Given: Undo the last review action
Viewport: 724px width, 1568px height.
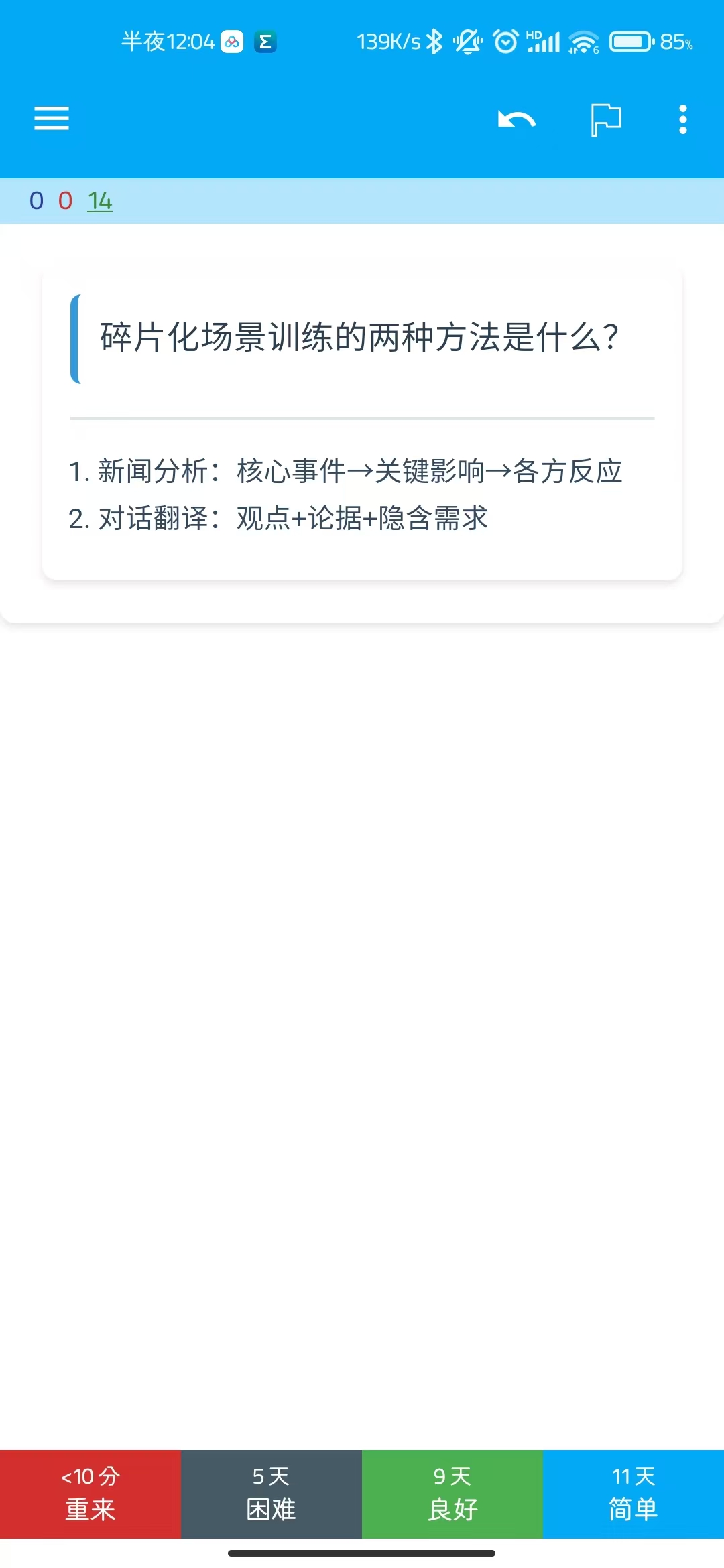Looking at the screenshot, I should coord(516,120).
